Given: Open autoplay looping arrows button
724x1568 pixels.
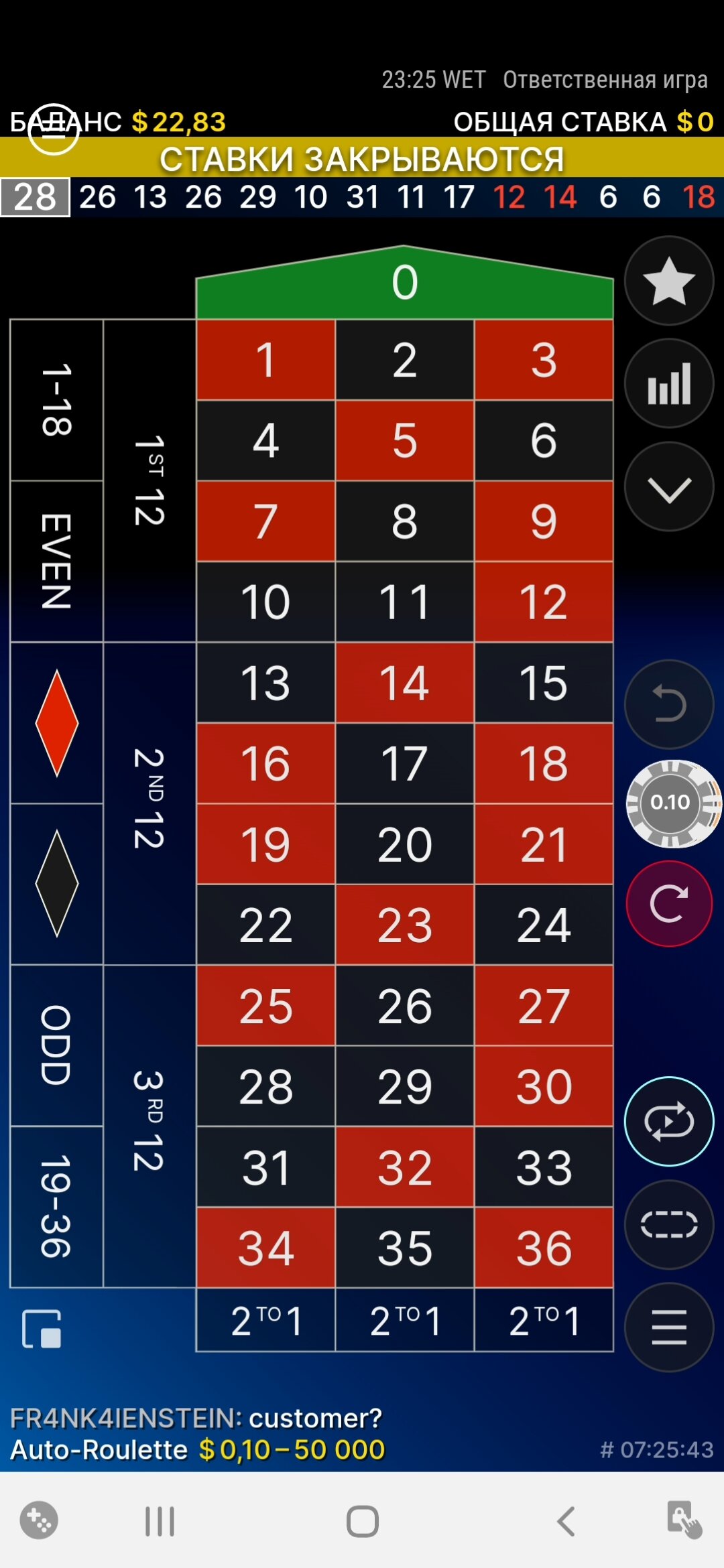Looking at the screenshot, I should pyautogui.click(x=668, y=1121).
